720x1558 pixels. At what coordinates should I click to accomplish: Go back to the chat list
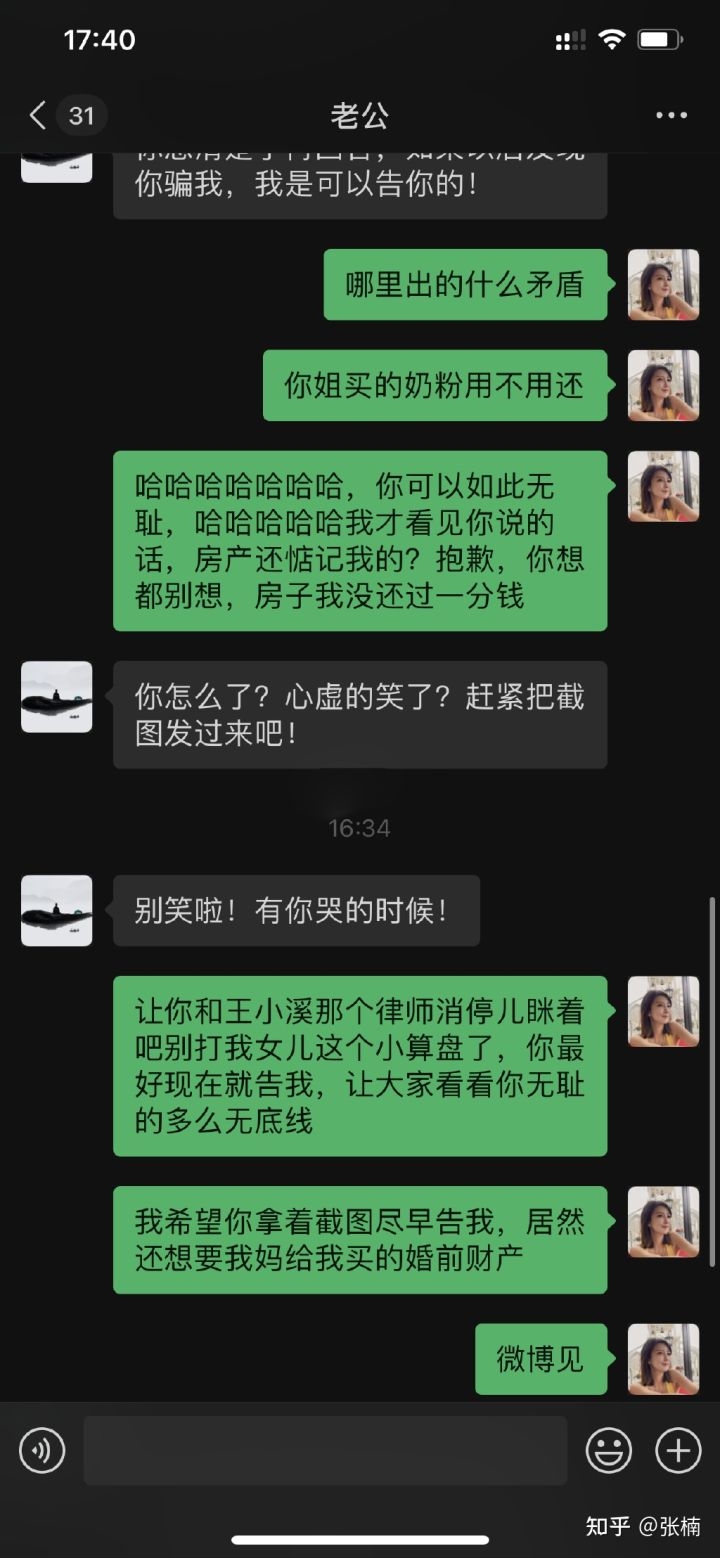click(x=39, y=116)
